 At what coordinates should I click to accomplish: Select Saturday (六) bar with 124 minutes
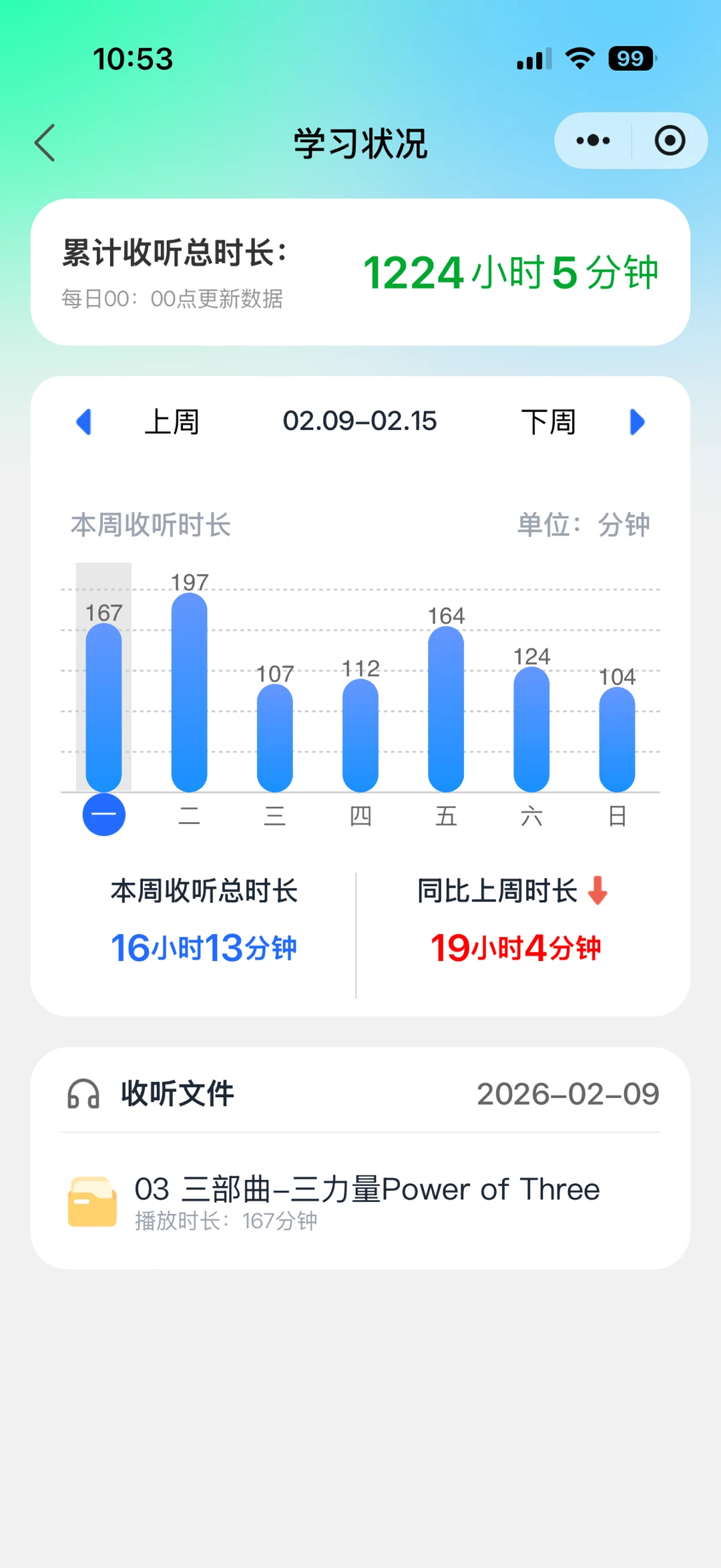pos(531,729)
